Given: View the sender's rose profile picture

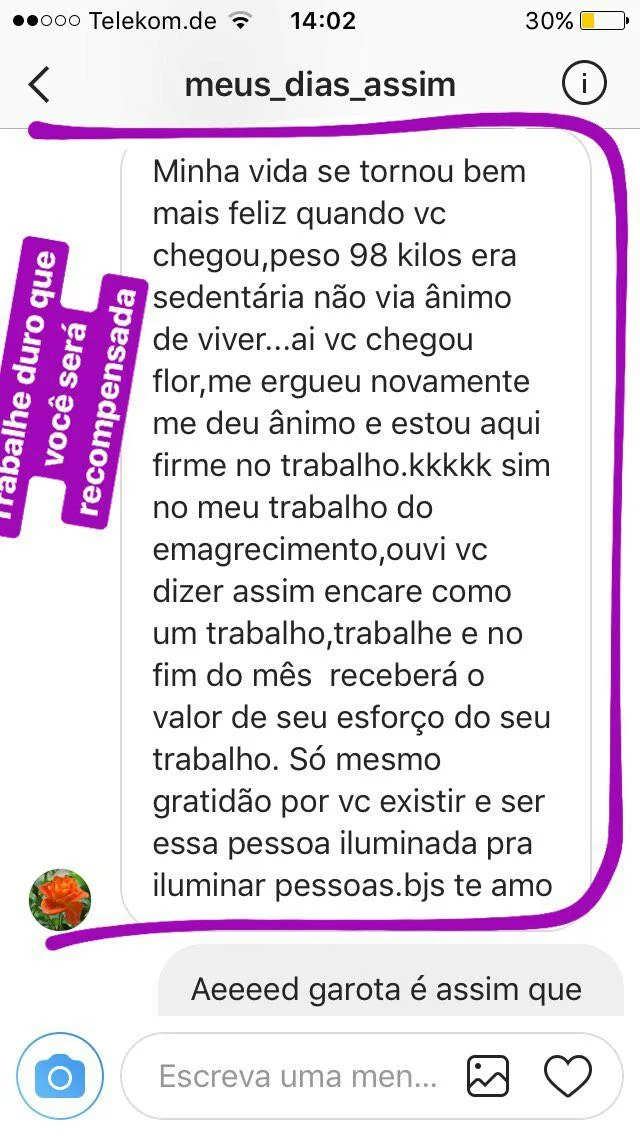Looking at the screenshot, I should (60, 899).
